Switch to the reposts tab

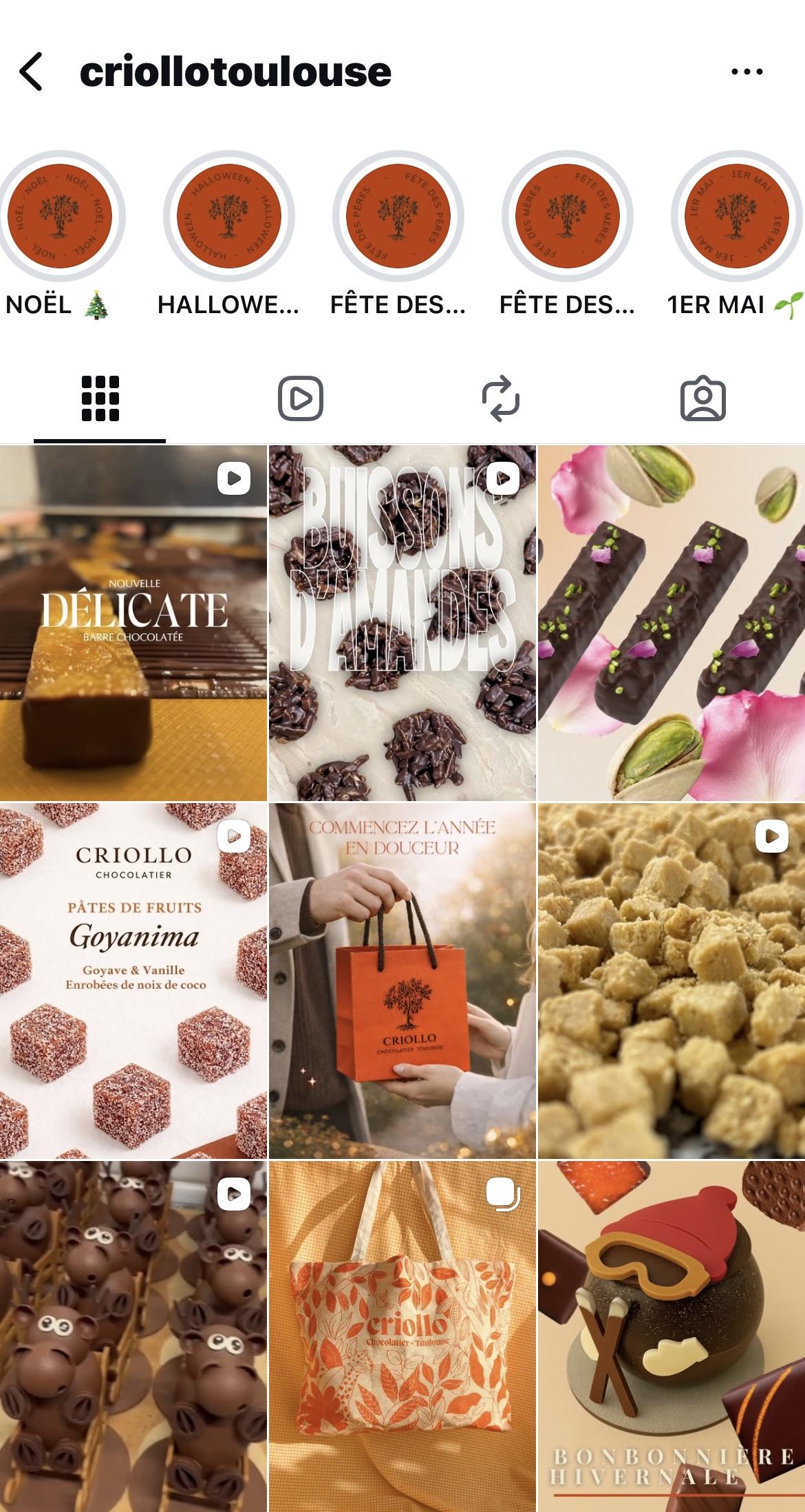tap(501, 398)
